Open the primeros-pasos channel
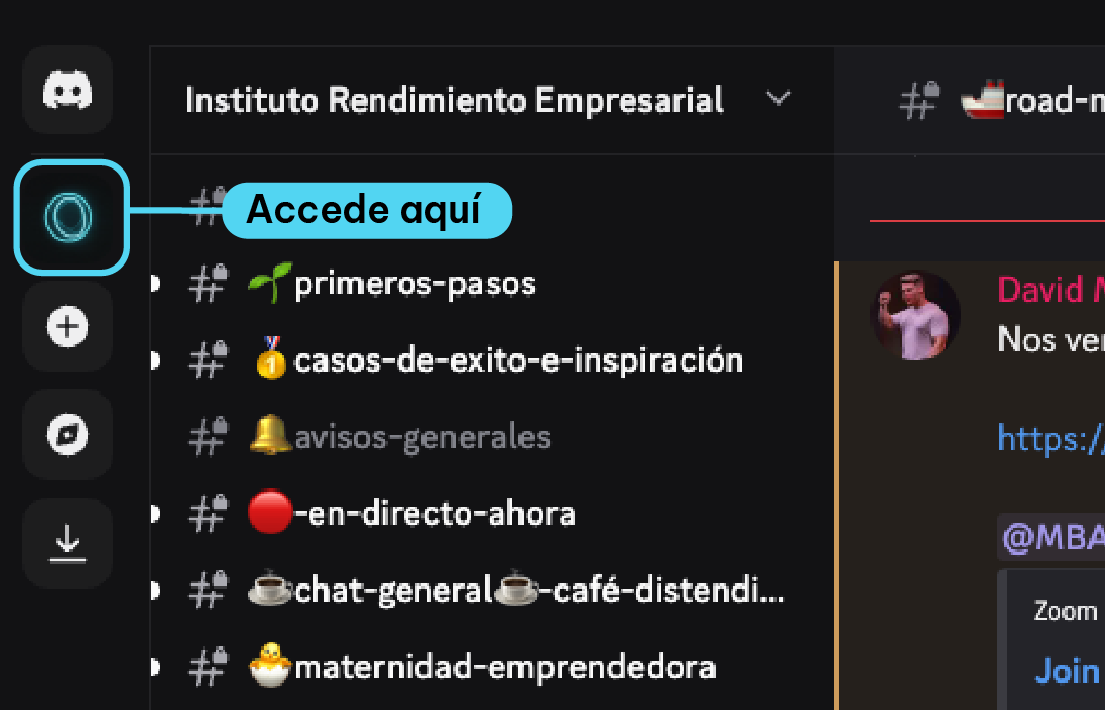Viewport: 1105px width, 710px height. [414, 284]
